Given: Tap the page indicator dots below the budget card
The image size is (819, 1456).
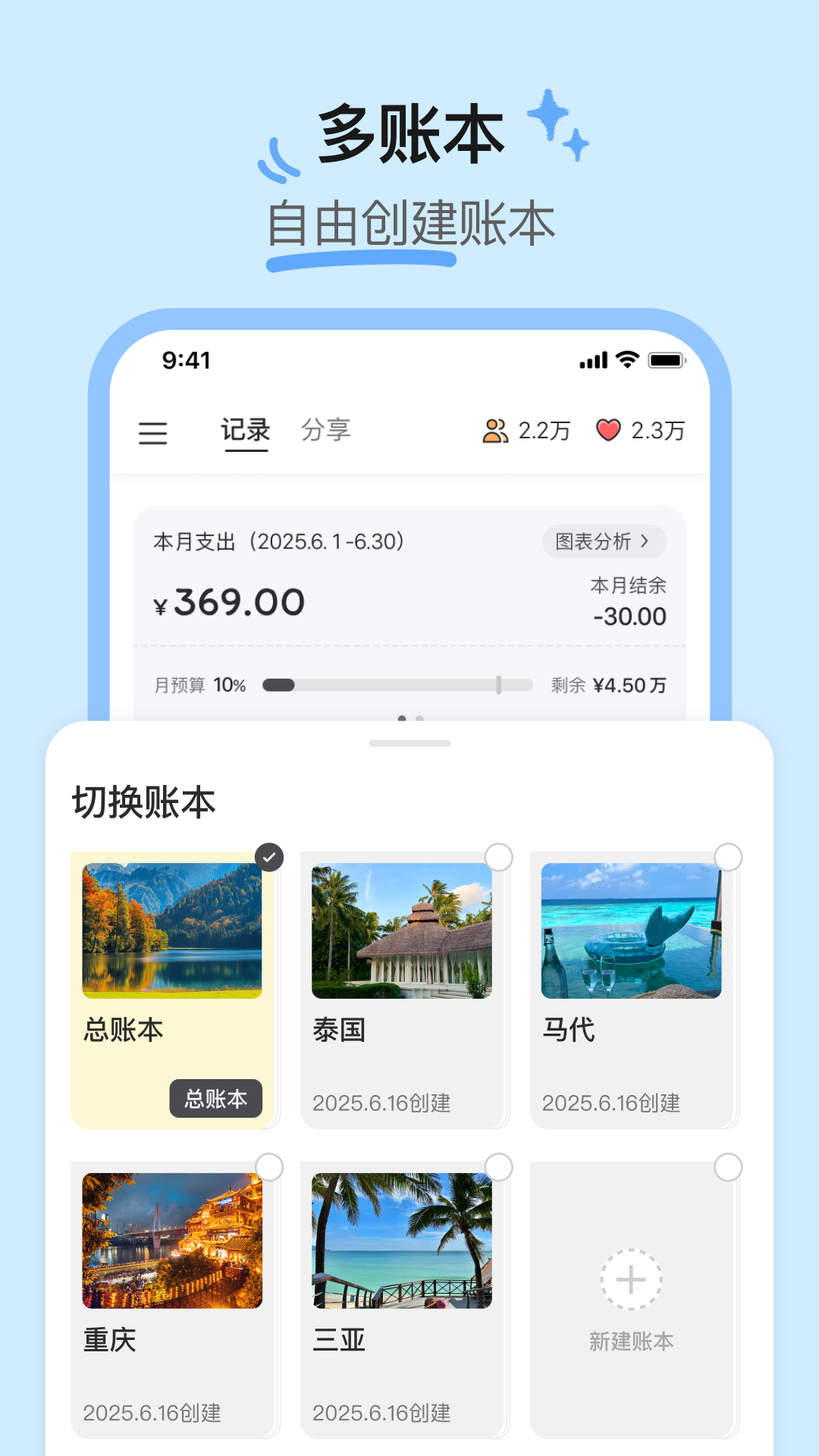Looking at the screenshot, I should 409,716.
